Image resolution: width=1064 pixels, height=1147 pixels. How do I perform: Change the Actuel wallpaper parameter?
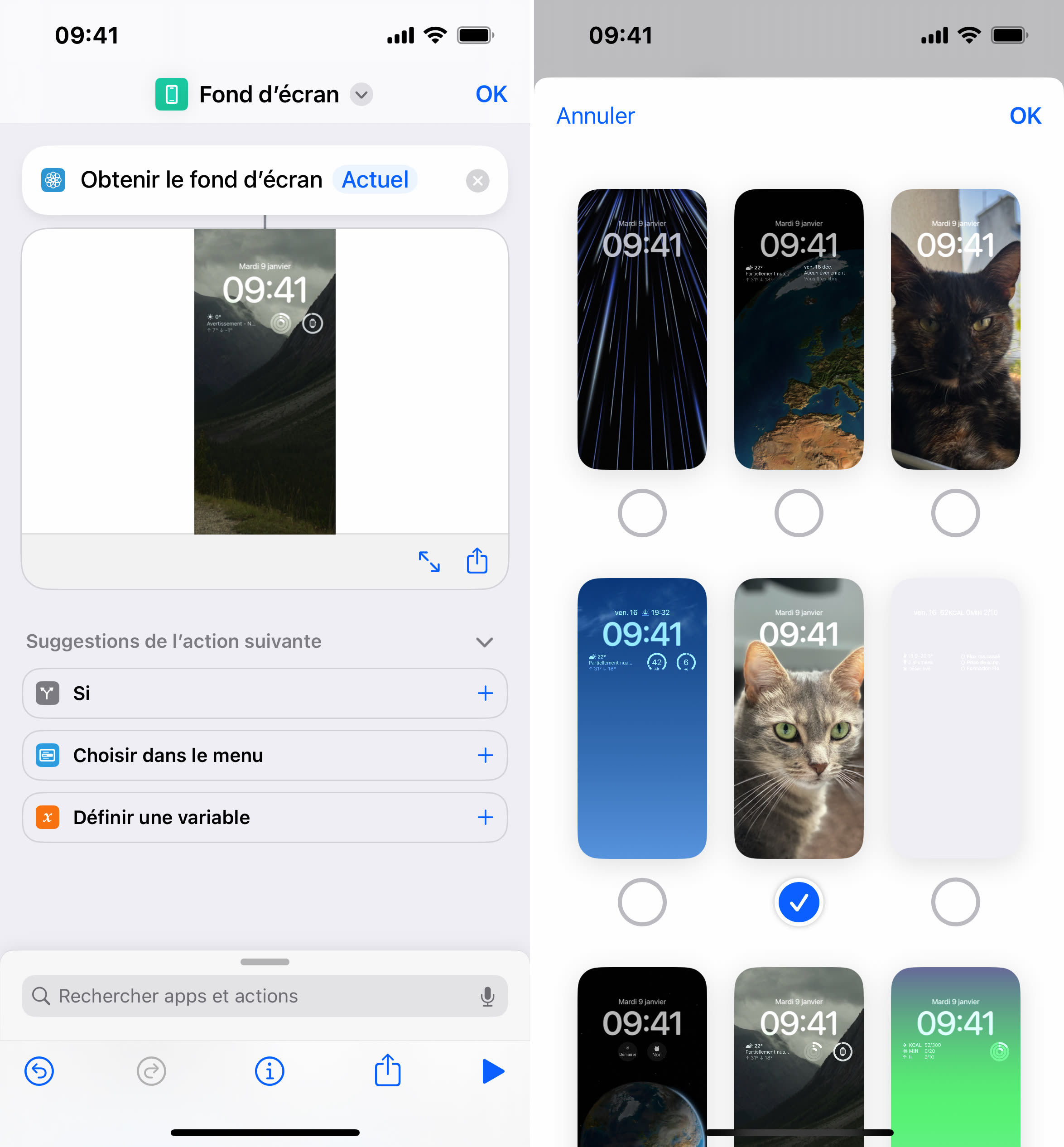coord(375,180)
